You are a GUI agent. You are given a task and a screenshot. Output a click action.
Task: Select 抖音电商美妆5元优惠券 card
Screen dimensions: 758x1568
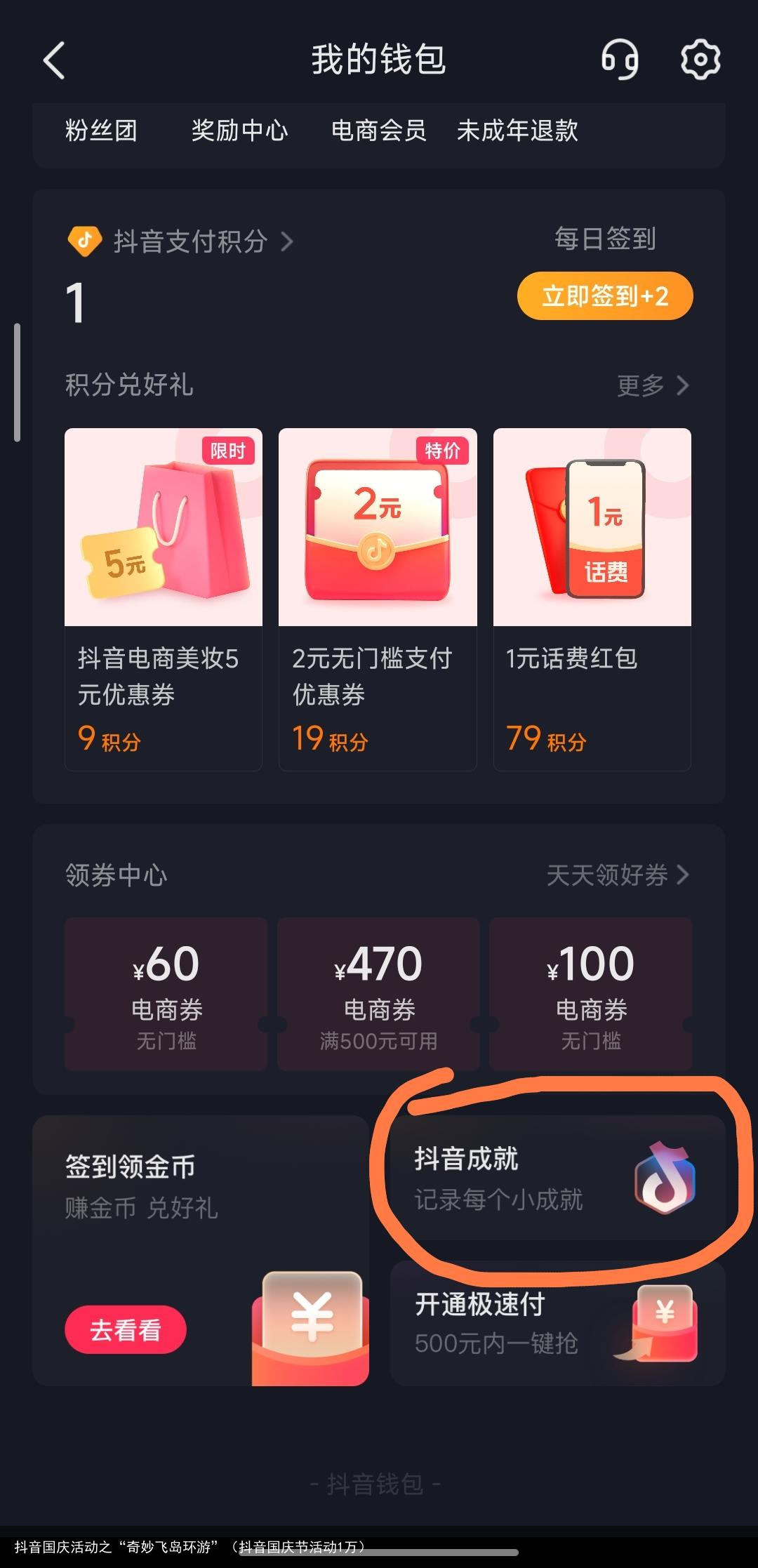(x=164, y=599)
